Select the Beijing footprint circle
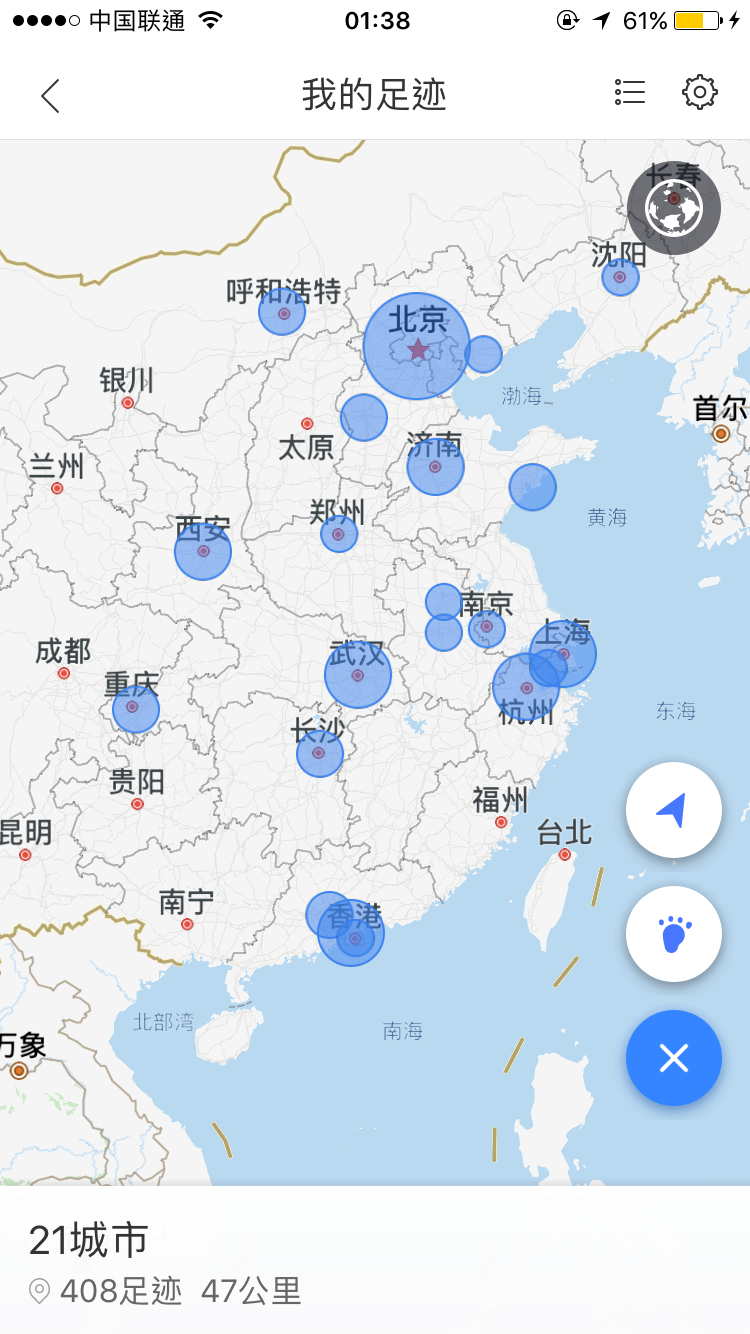 (418, 352)
